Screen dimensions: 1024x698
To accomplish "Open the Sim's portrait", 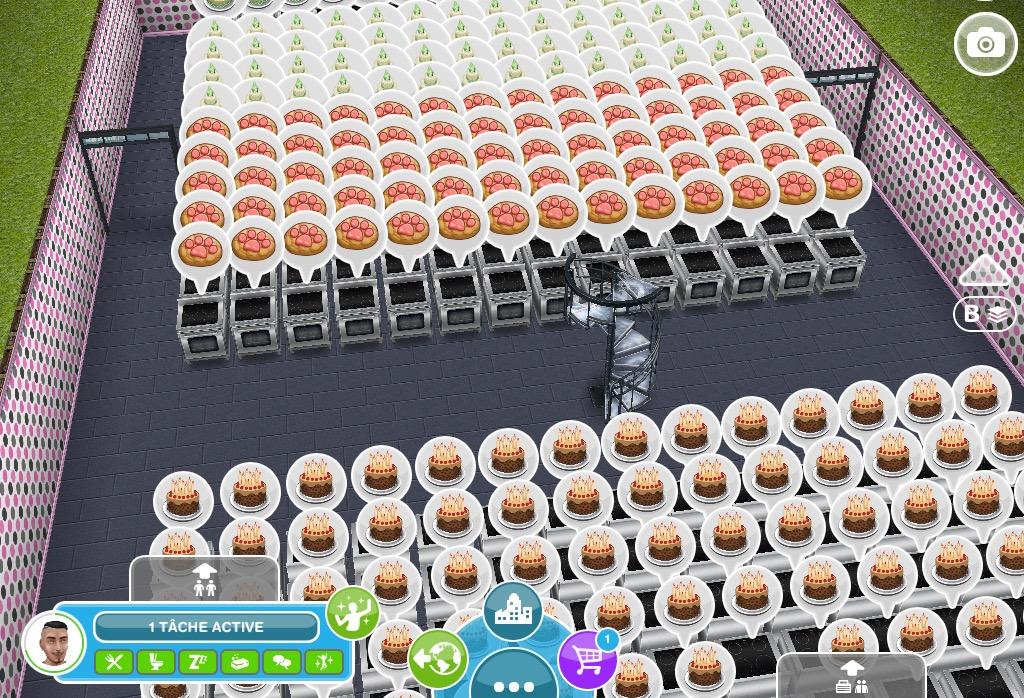I will pyautogui.click(x=53, y=640).
